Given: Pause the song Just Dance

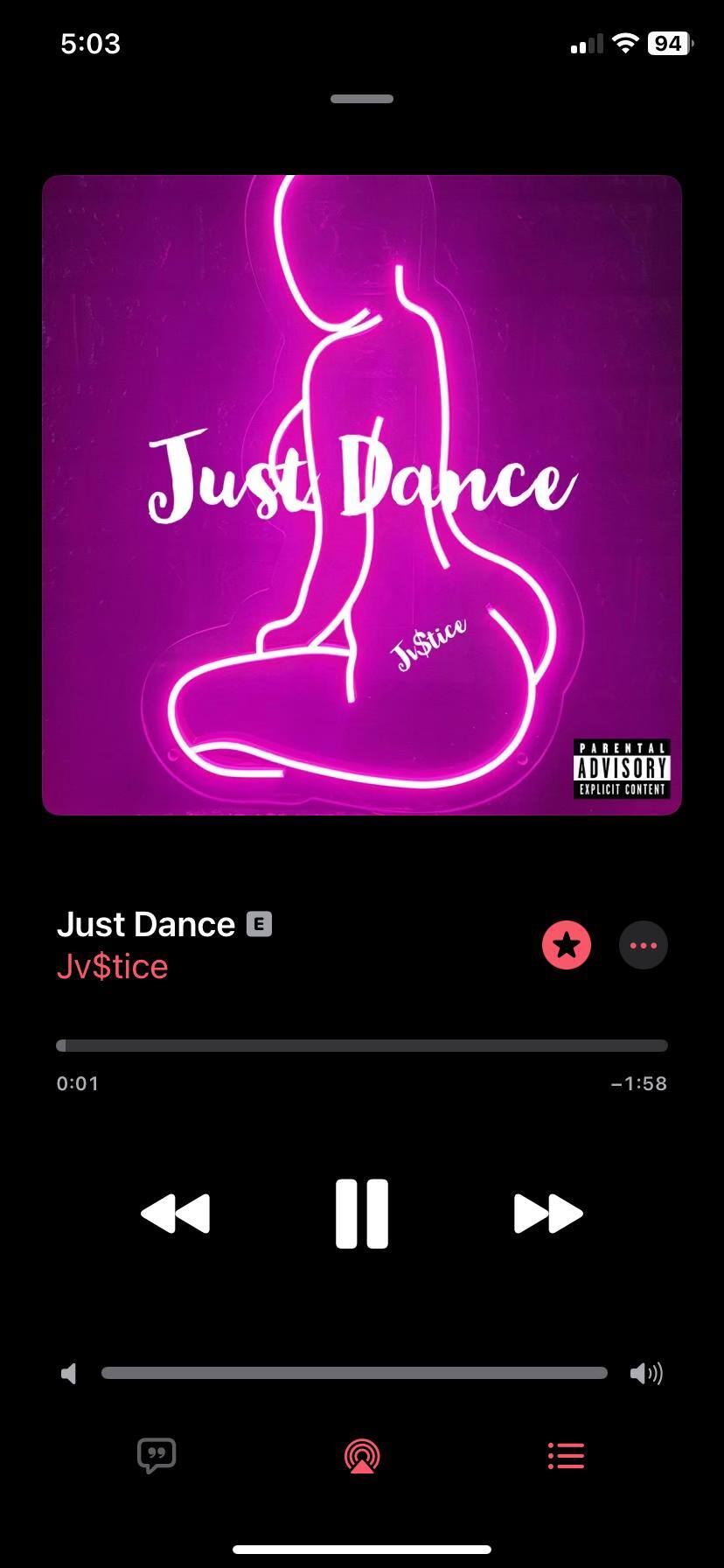Looking at the screenshot, I should (x=361, y=1213).
